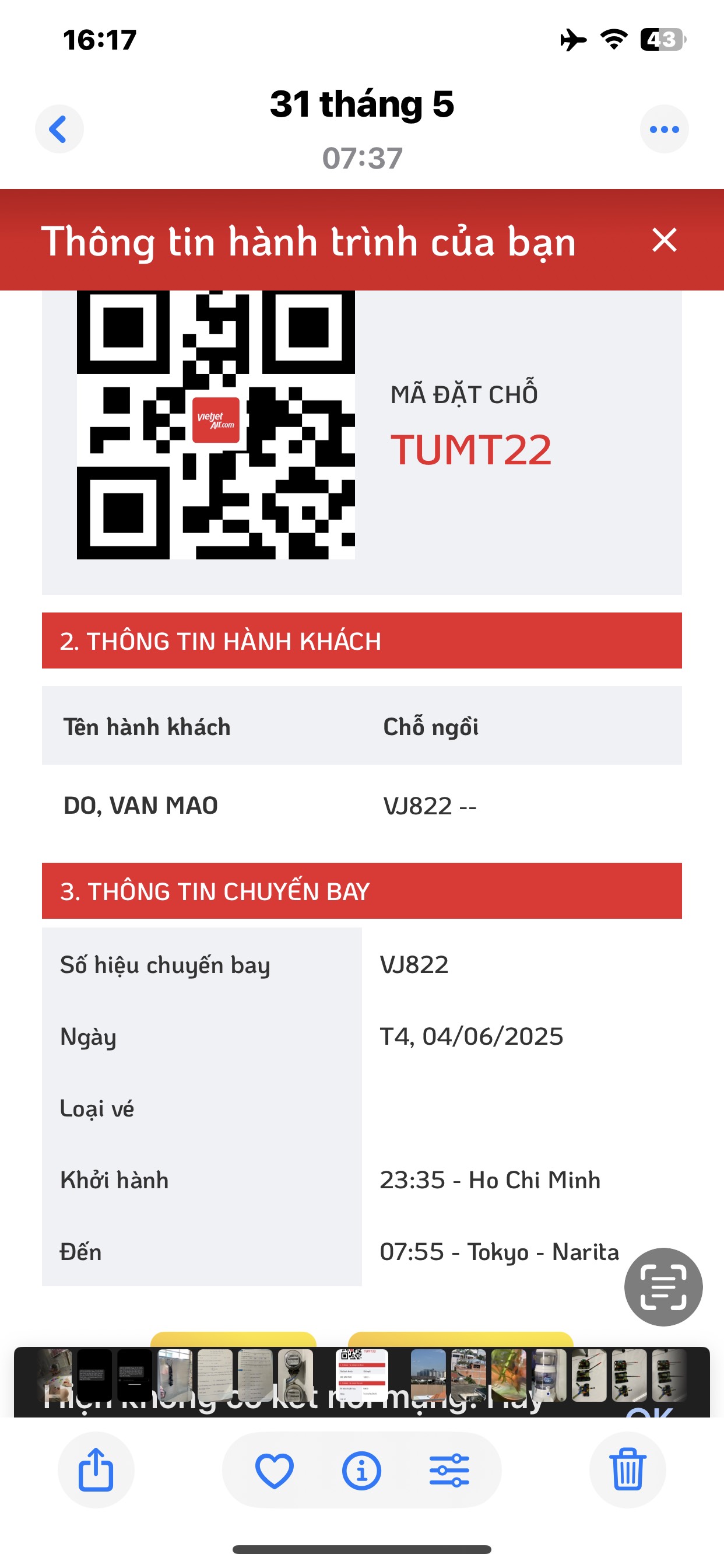Show photo info details
The image size is (724, 1568).
pyautogui.click(x=361, y=1471)
